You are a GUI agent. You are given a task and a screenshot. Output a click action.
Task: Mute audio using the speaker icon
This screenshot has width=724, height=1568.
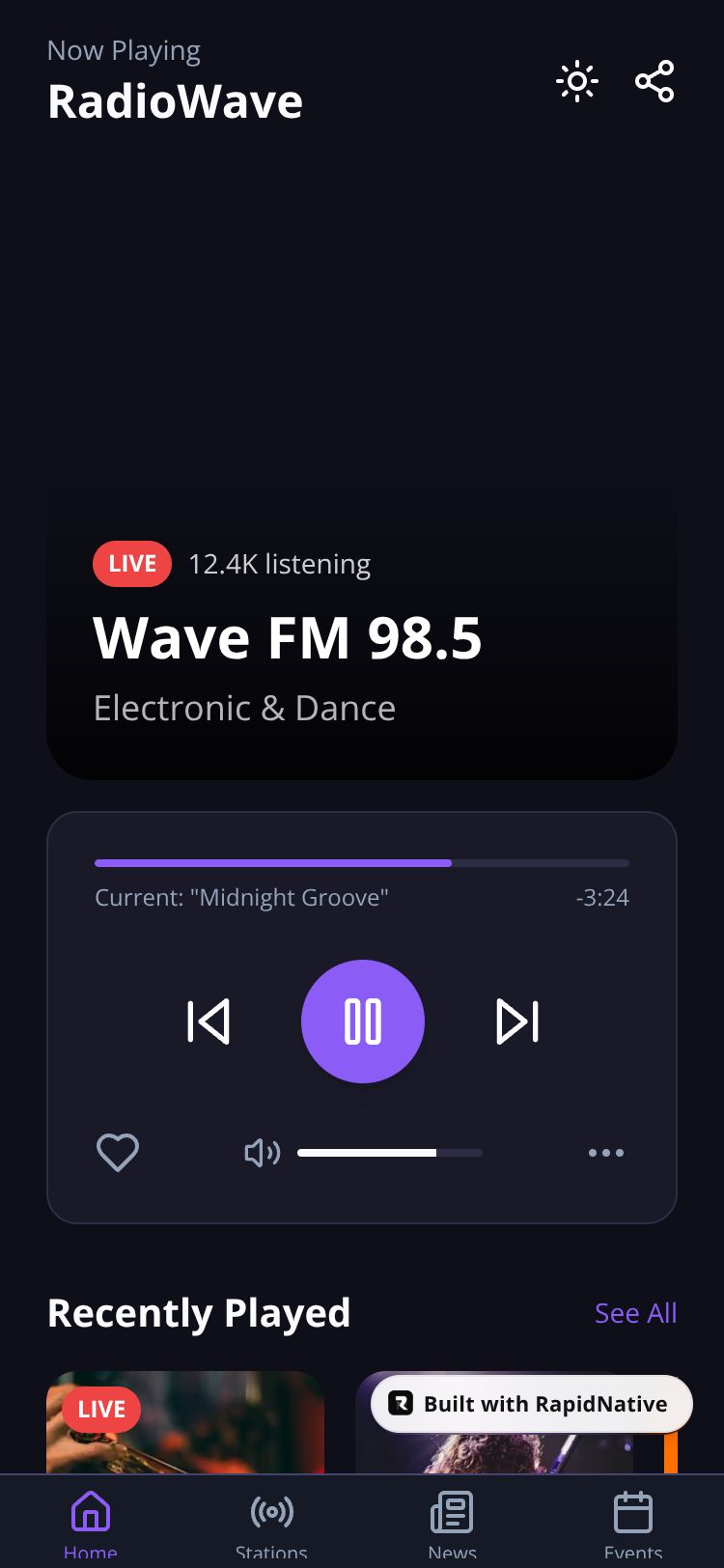262,1152
